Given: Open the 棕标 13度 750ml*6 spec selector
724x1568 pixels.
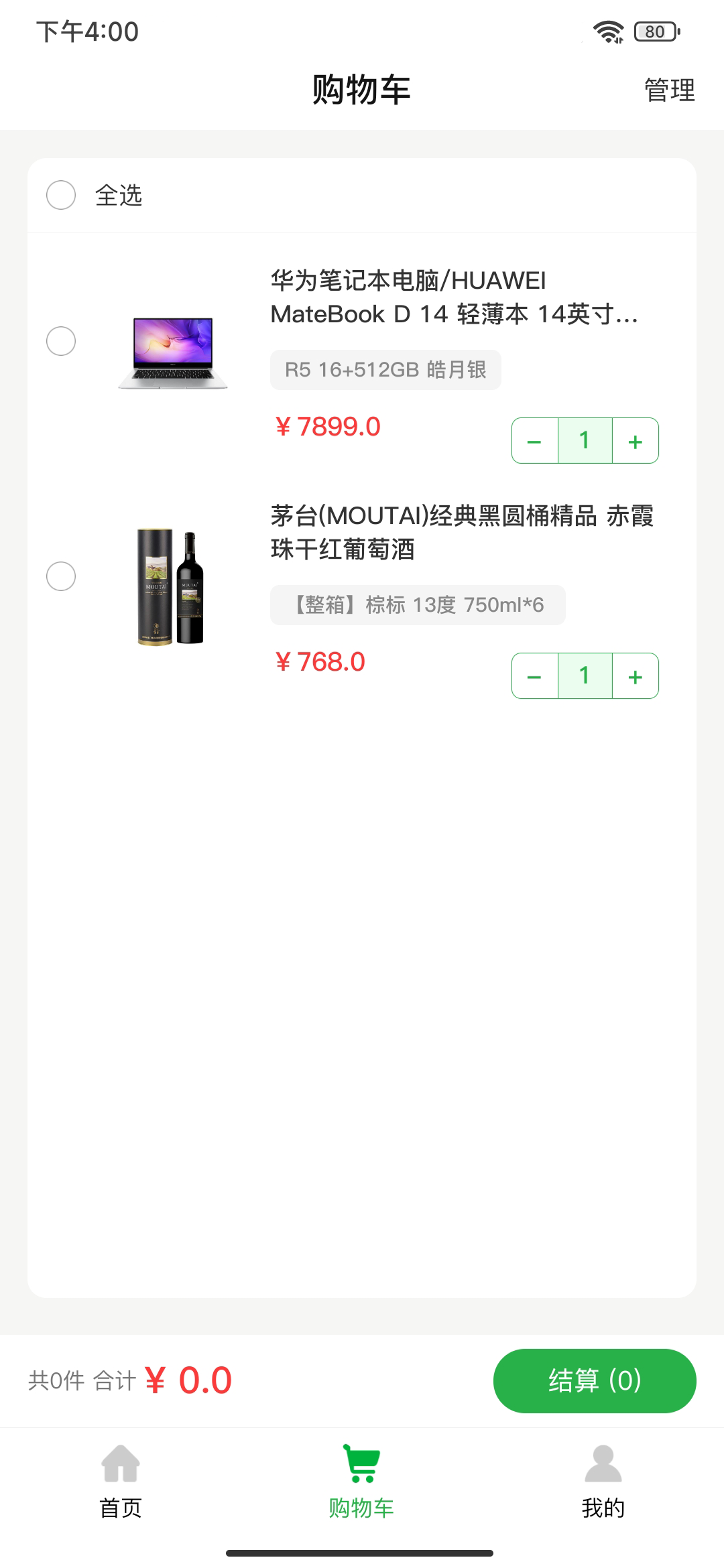Looking at the screenshot, I should coord(418,604).
